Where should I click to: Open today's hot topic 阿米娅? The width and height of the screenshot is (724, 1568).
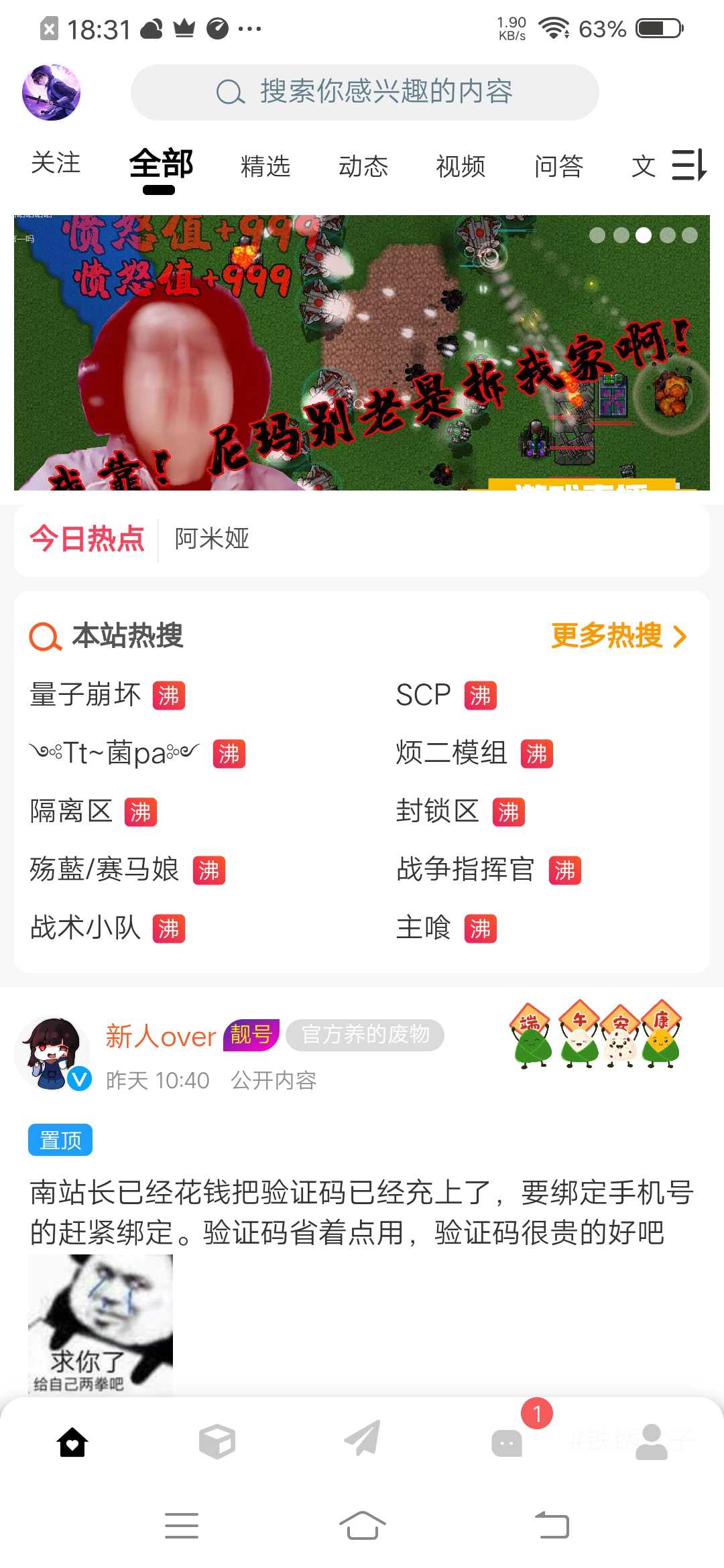click(x=212, y=539)
